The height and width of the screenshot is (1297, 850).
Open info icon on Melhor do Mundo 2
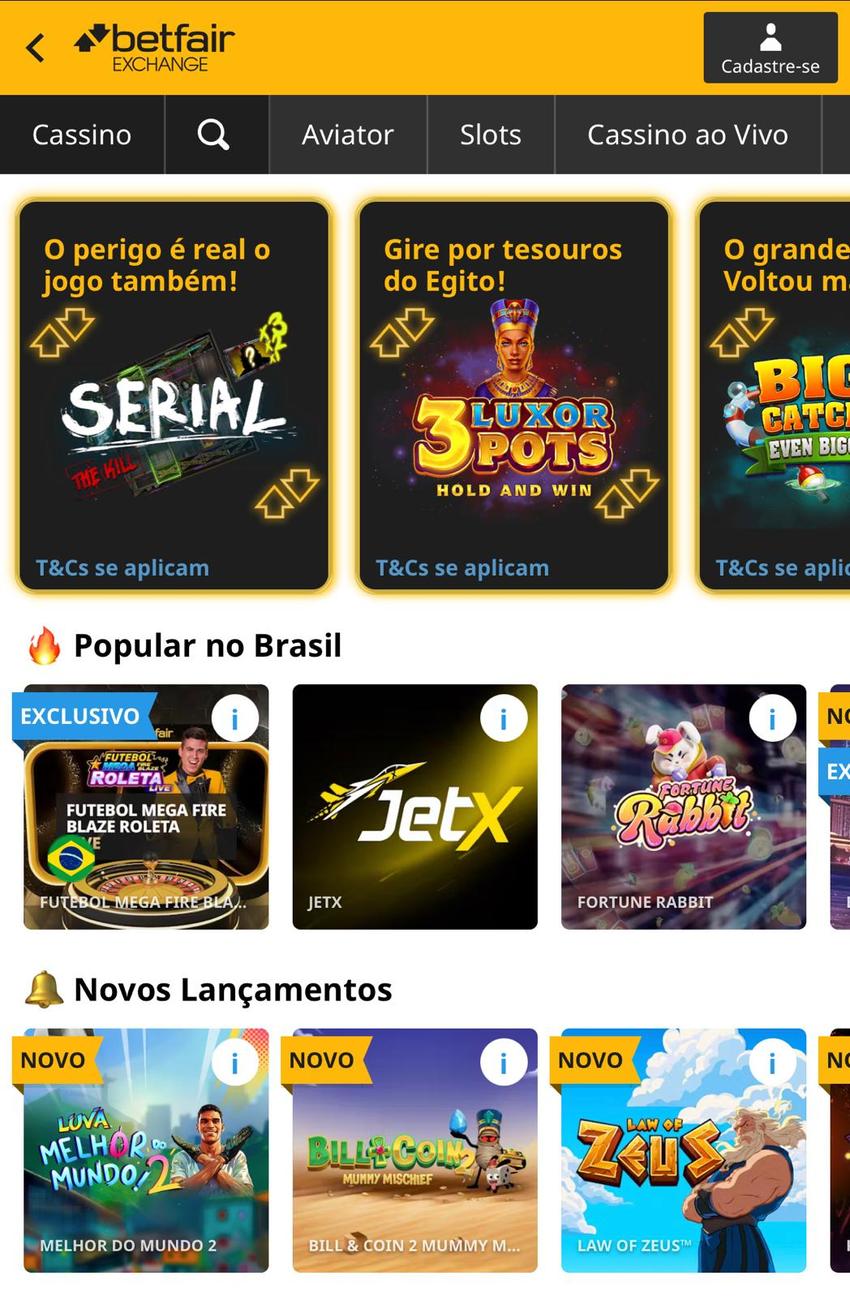tap(236, 1061)
